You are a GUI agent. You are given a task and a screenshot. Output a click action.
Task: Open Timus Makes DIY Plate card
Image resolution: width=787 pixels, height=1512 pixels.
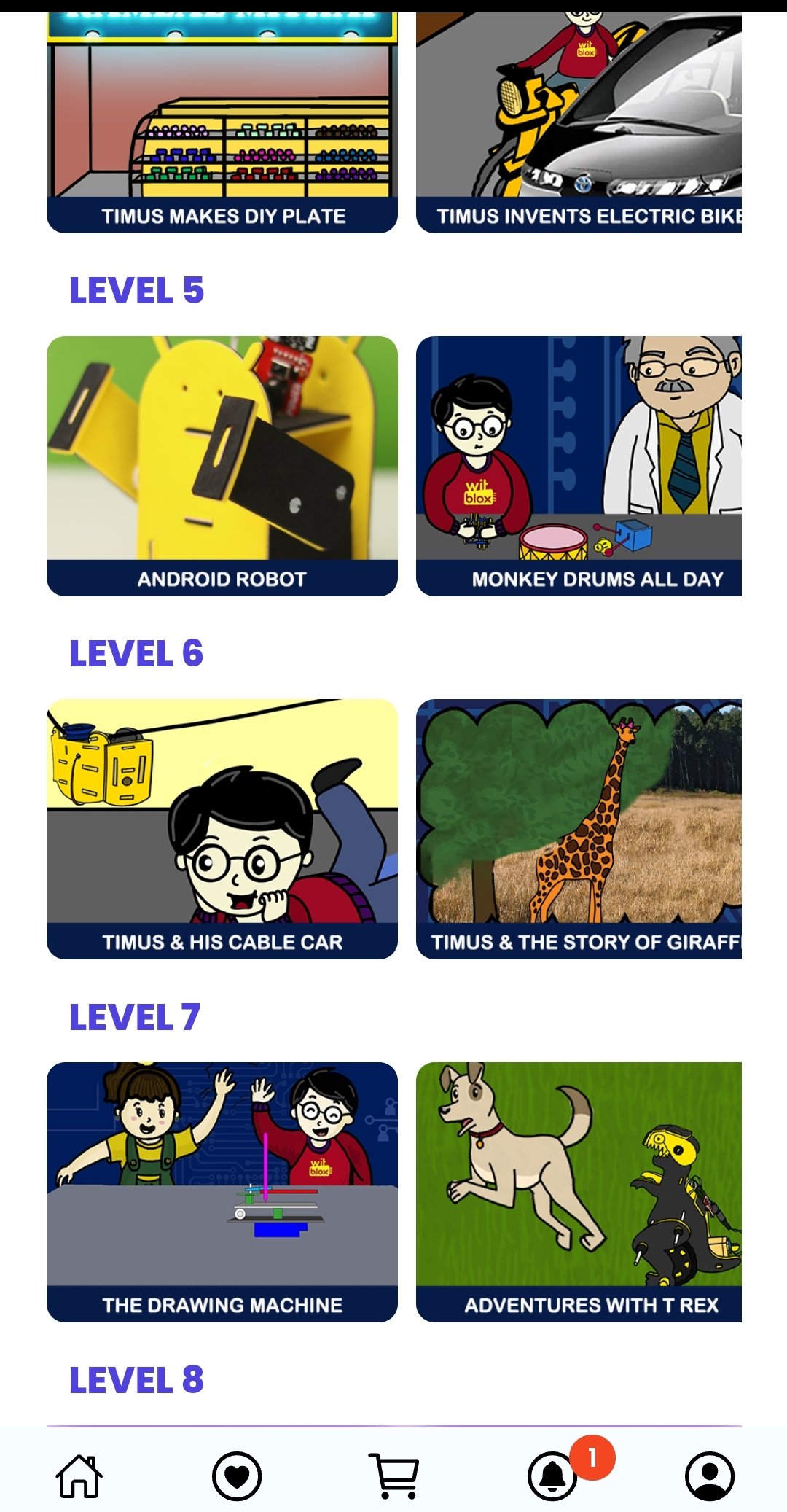point(222,122)
